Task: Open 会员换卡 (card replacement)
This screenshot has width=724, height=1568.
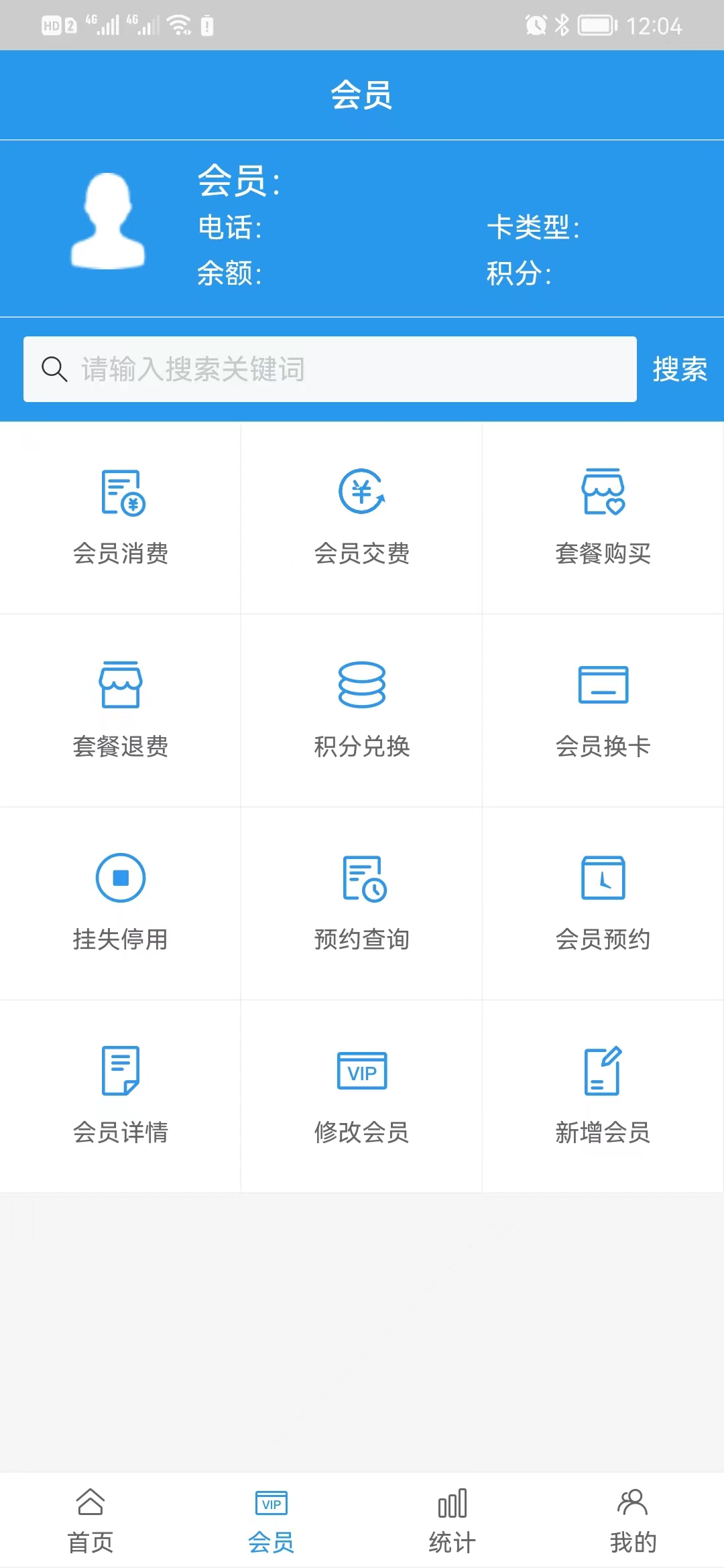Action: tap(603, 710)
